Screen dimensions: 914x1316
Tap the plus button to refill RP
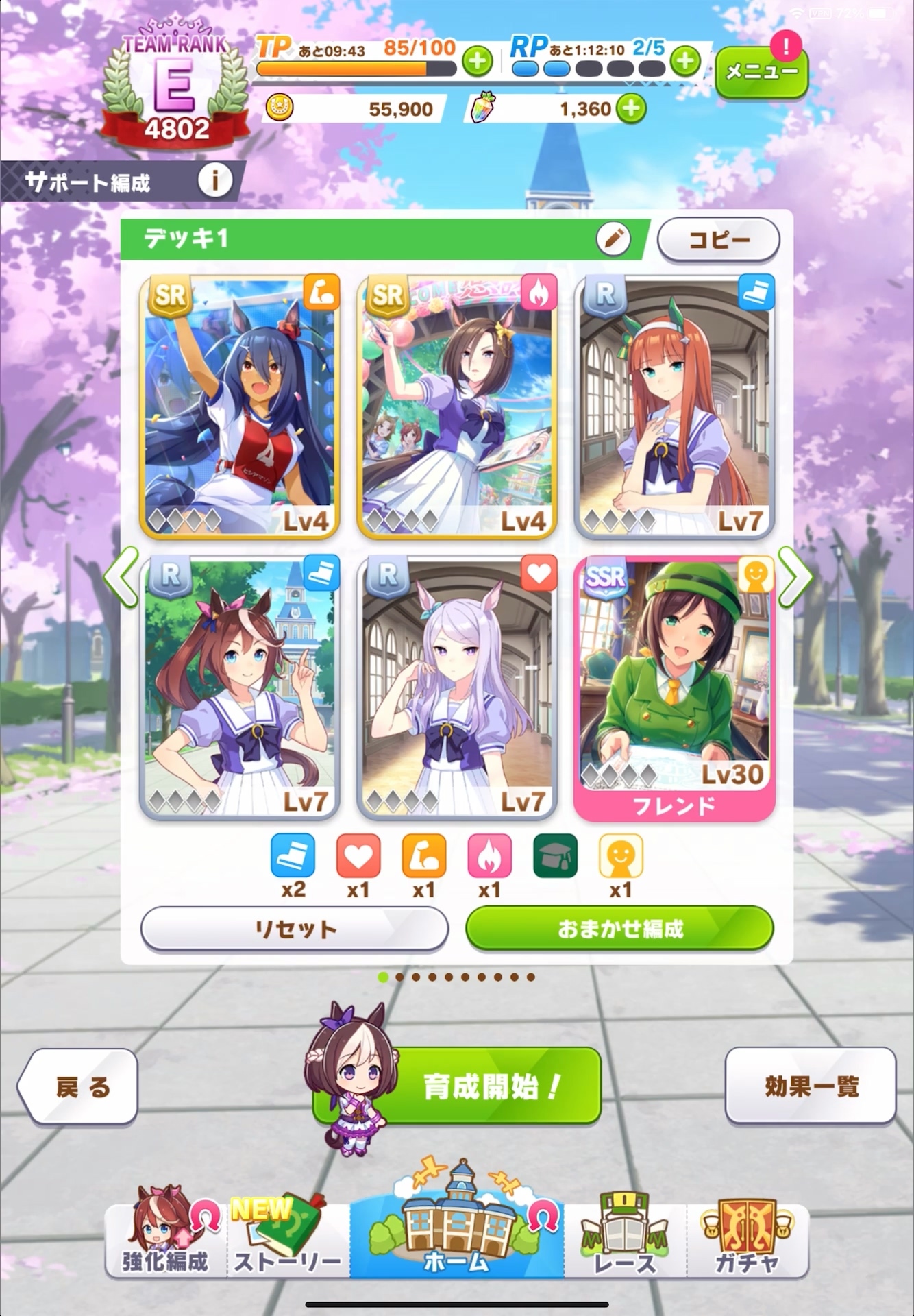[x=685, y=62]
